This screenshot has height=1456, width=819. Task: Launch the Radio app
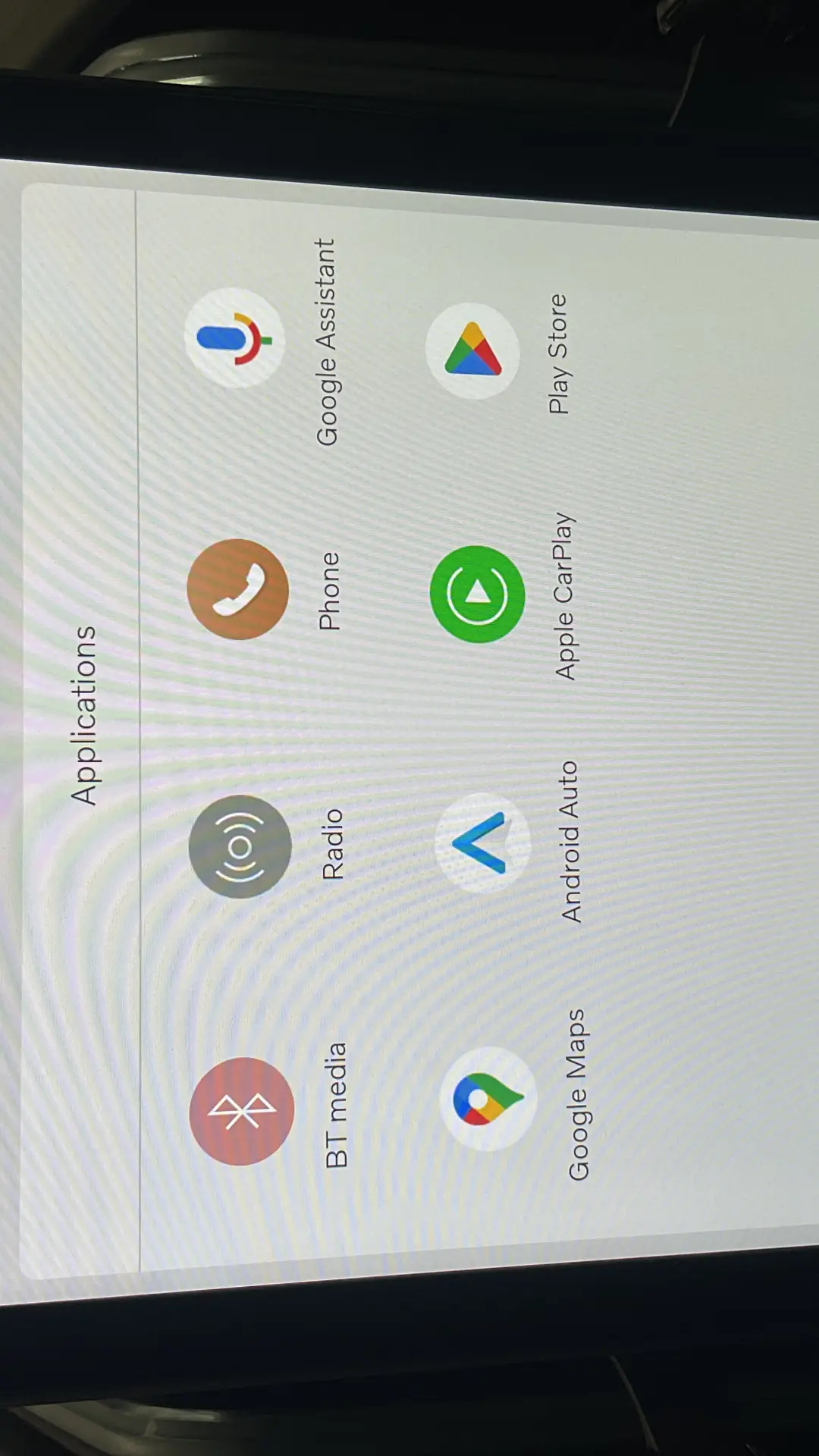tap(240, 846)
